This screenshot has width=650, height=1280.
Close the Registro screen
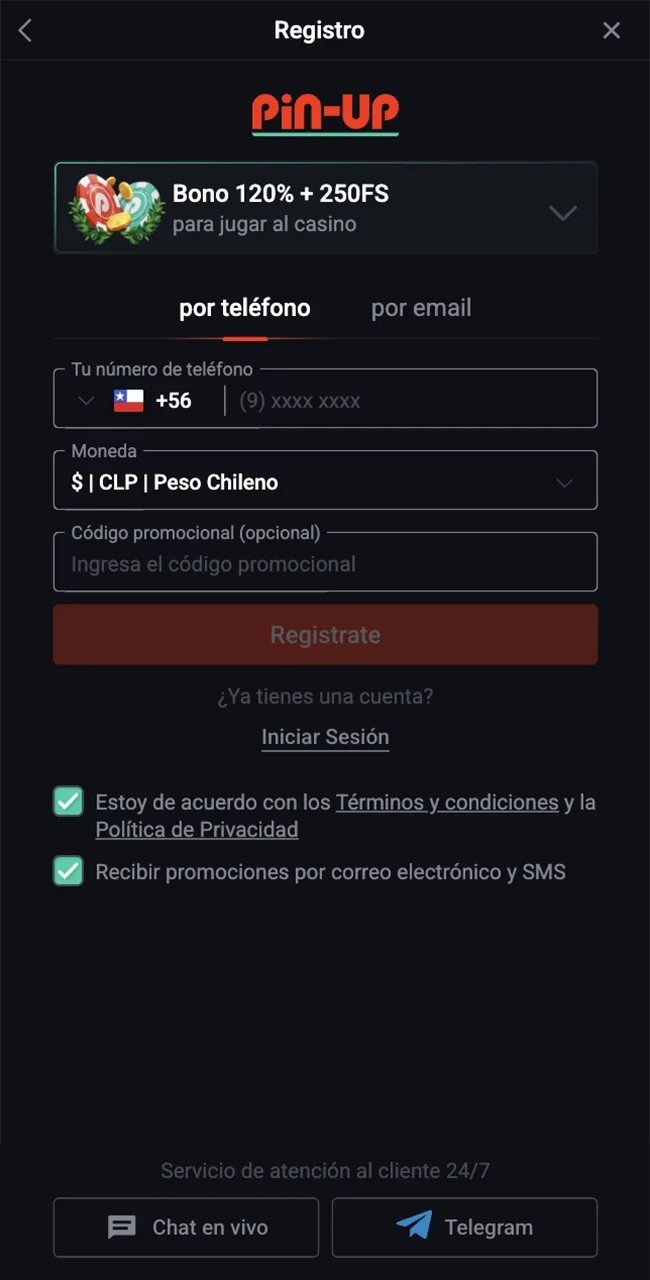(611, 31)
